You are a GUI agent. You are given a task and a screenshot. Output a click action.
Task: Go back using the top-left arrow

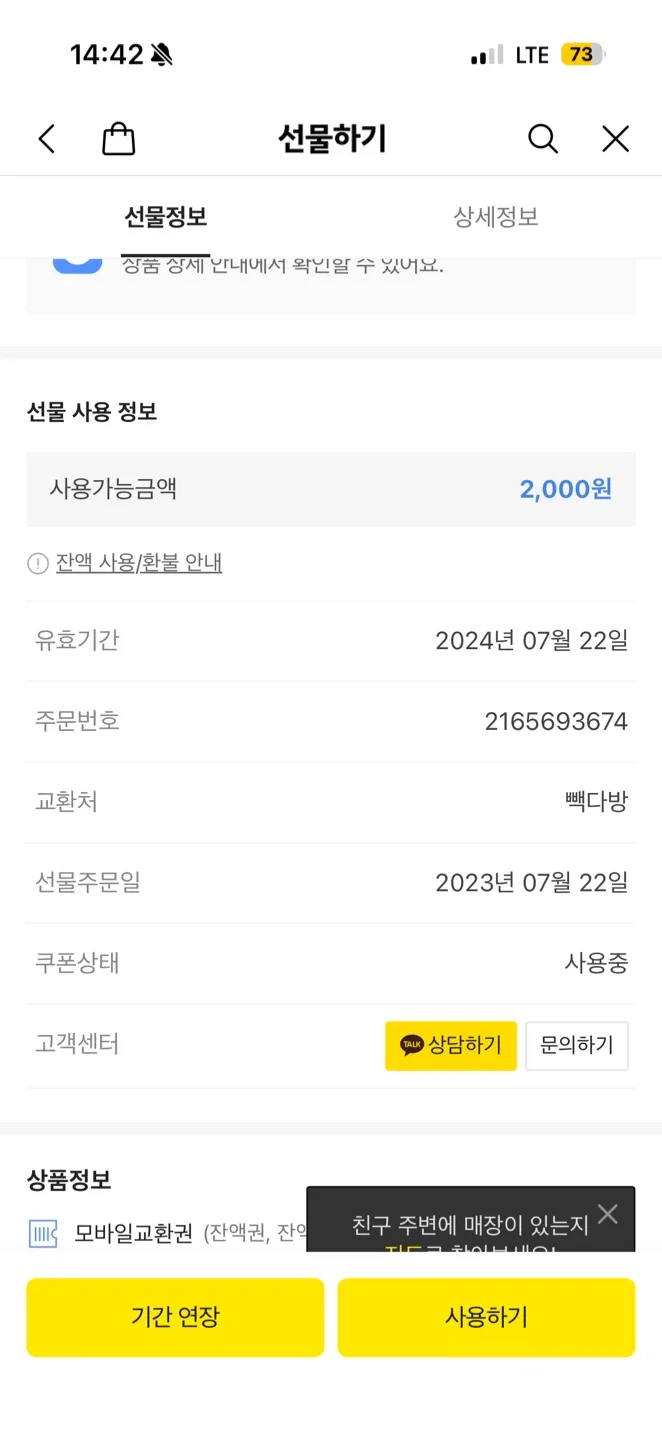[x=46, y=139]
